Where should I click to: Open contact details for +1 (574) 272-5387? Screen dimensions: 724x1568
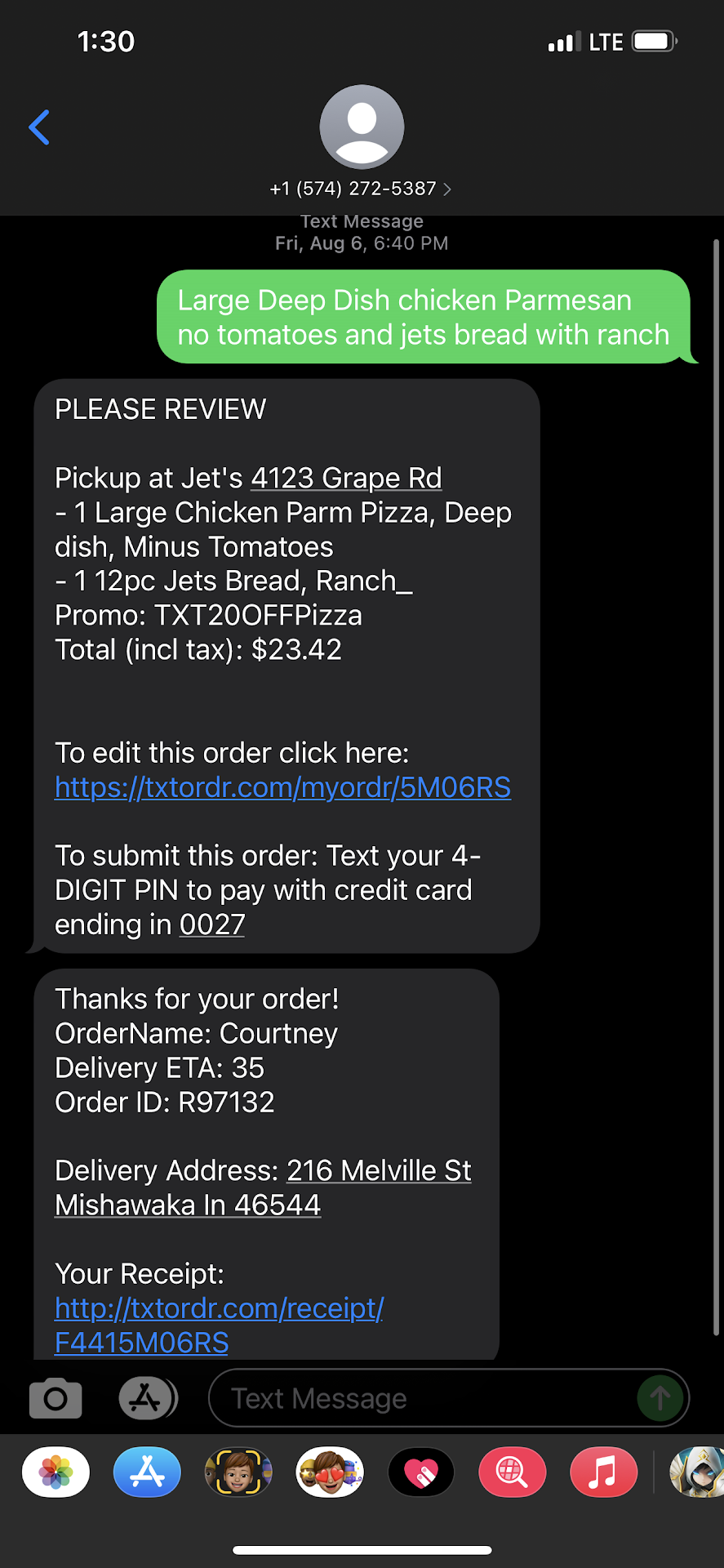pos(361,189)
